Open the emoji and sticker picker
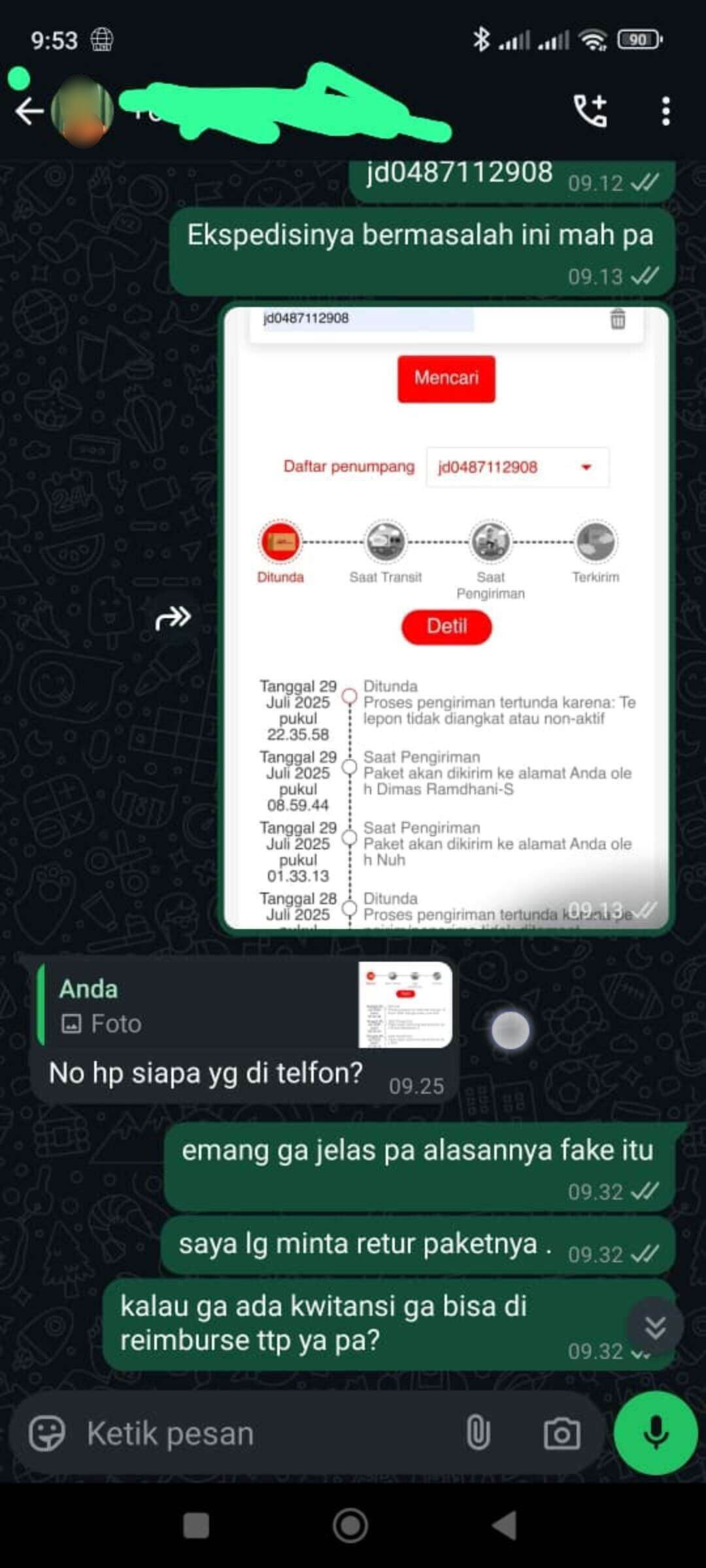 point(47,1433)
